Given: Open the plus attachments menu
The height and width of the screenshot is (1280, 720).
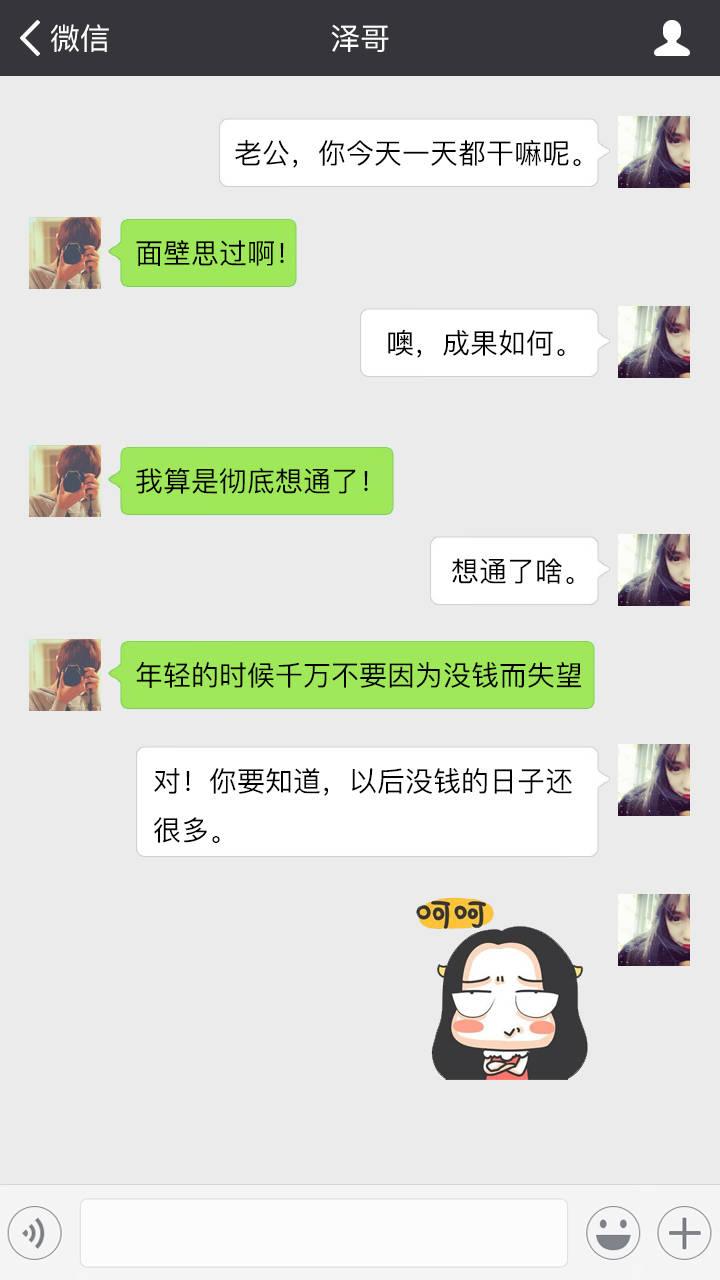Looking at the screenshot, I should tap(684, 1232).
